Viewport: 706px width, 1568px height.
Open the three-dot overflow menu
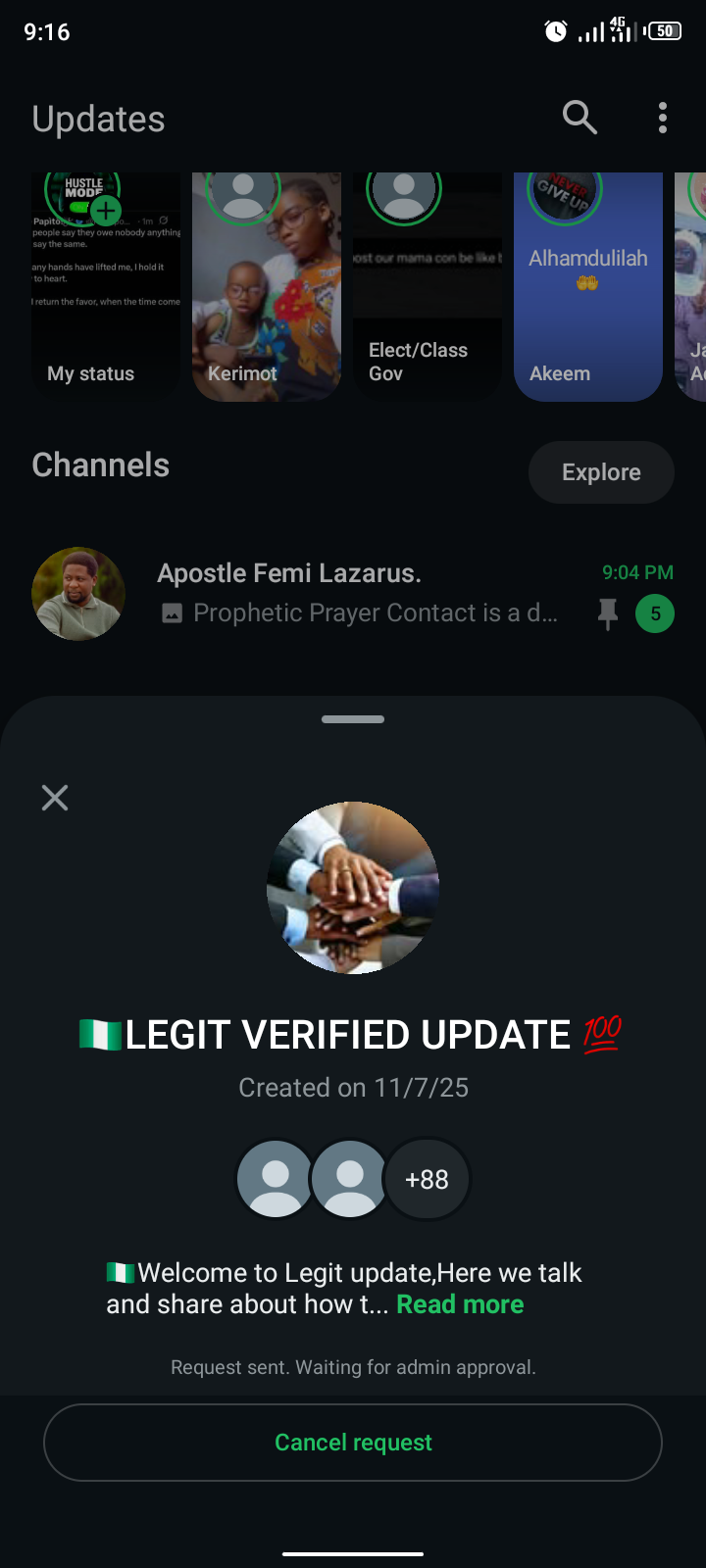(x=663, y=118)
